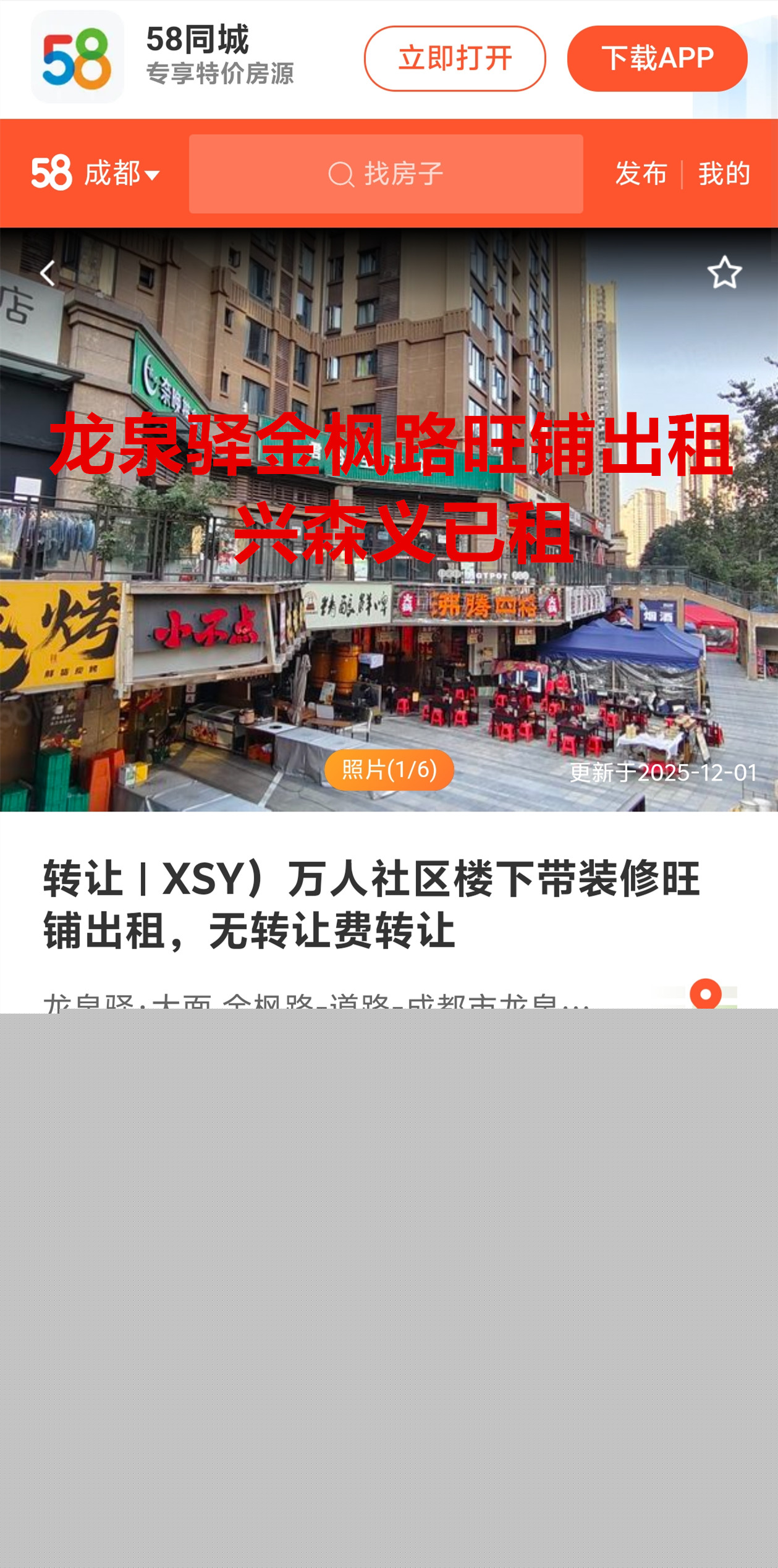Open the map location pin
The image size is (778, 1568).
(x=705, y=993)
